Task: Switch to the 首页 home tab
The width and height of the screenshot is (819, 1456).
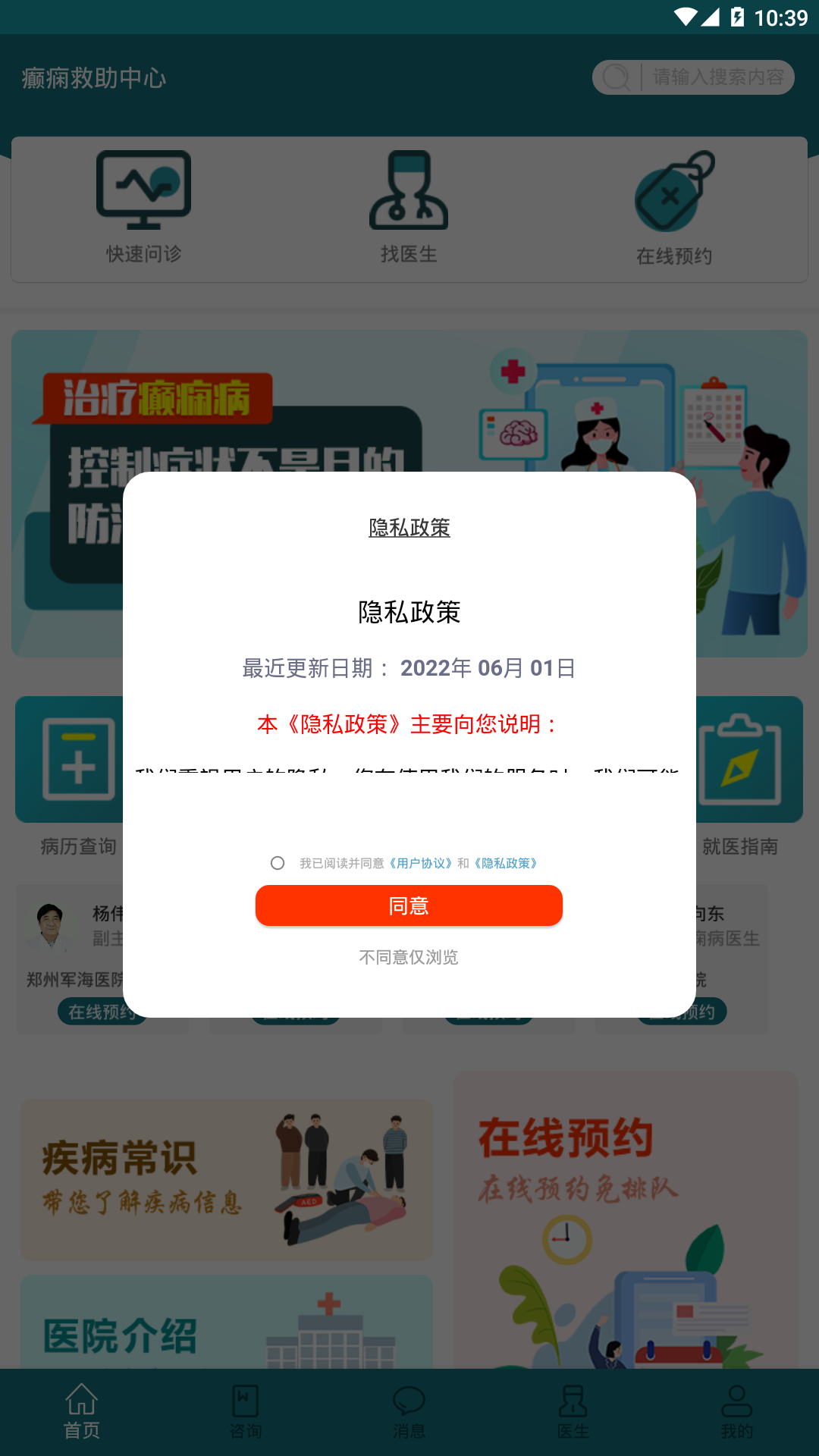Action: [83, 1408]
